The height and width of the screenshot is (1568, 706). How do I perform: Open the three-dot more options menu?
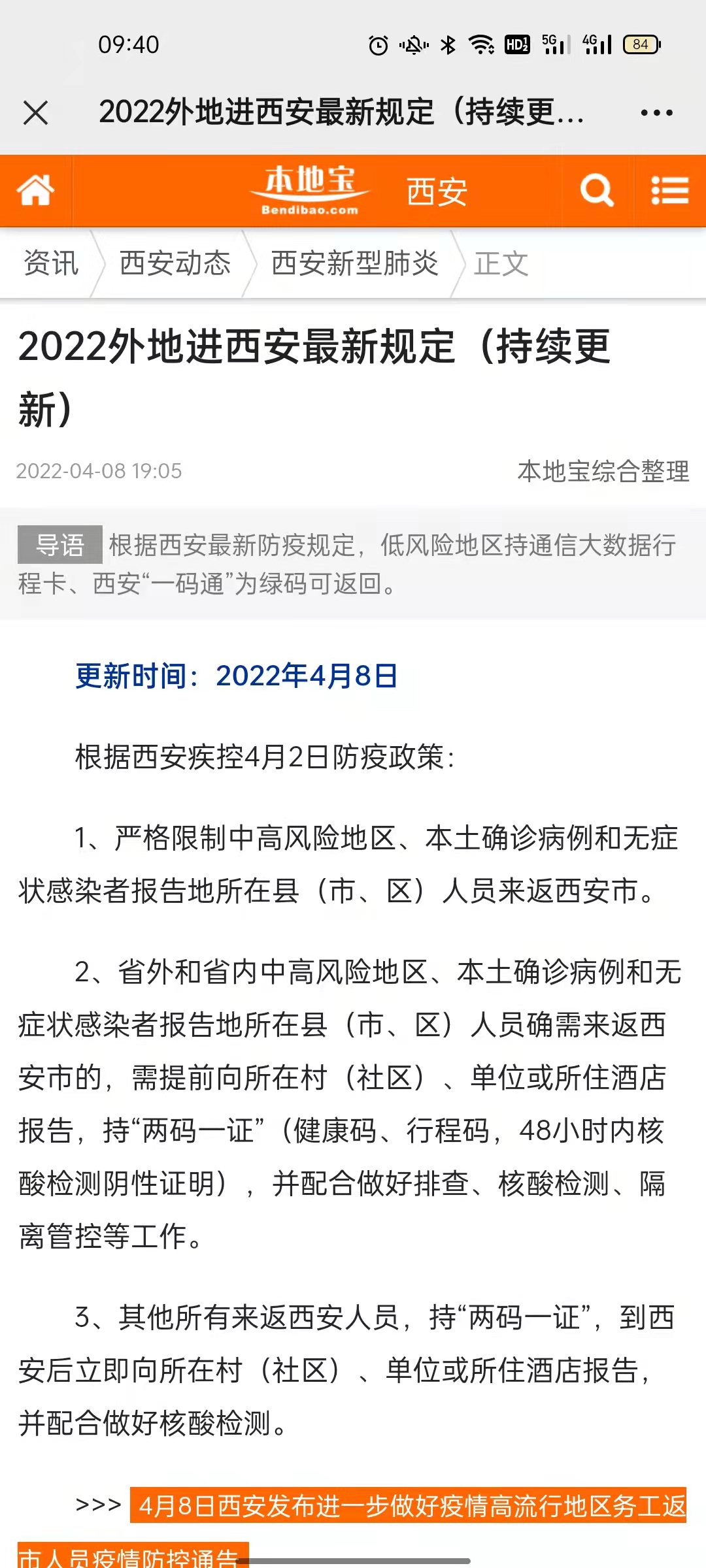(x=656, y=112)
